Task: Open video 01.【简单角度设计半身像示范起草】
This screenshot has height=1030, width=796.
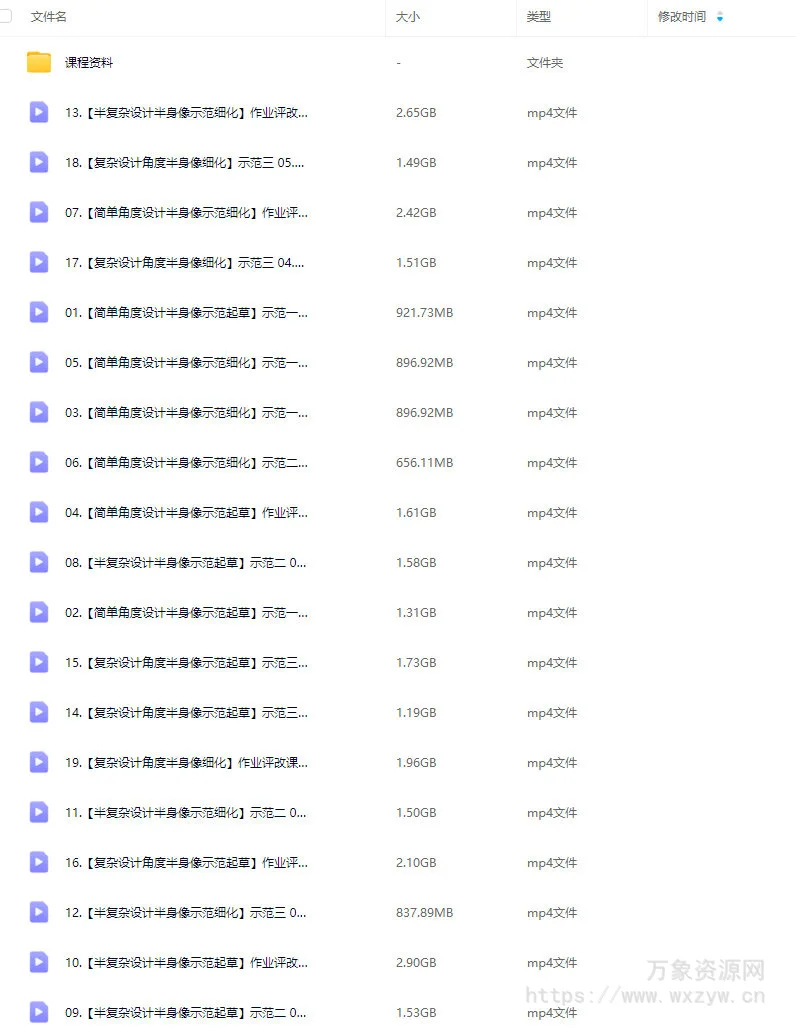Action: tap(186, 313)
